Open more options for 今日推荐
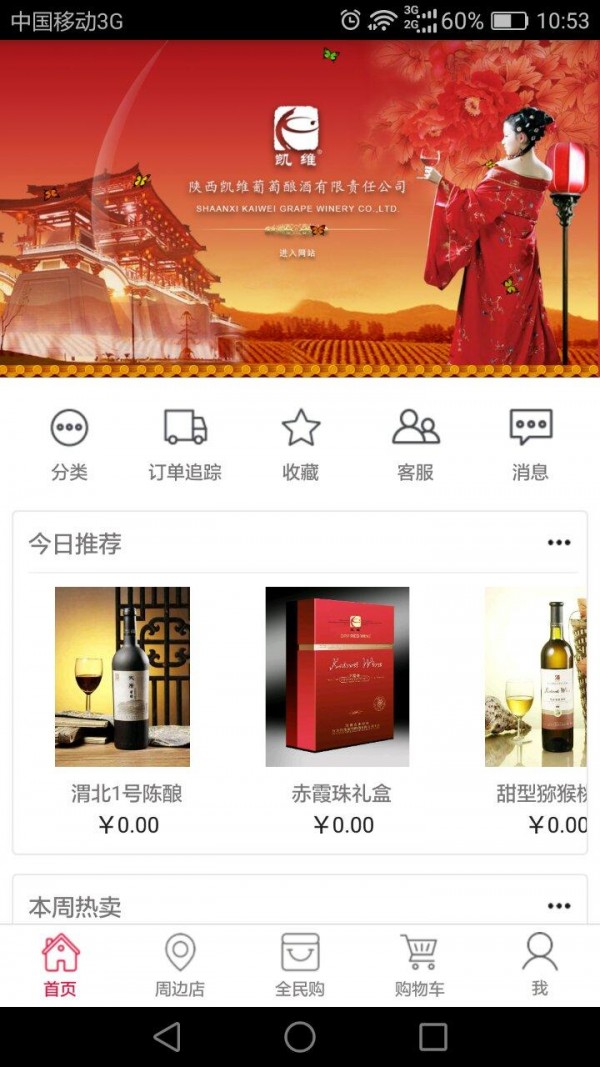This screenshot has height=1067, width=600. click(558, 543)
